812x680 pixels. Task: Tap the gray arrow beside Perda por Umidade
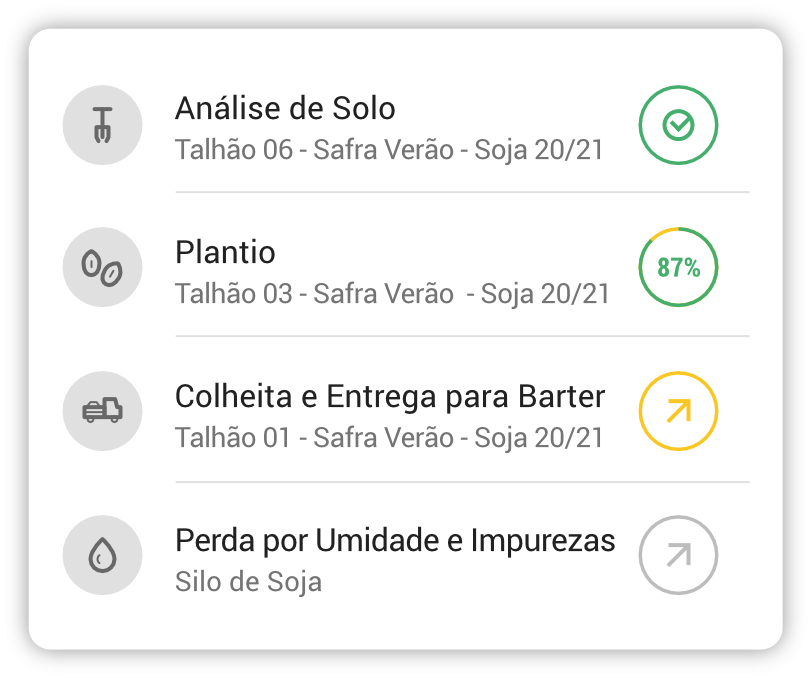(x=678, y=556)
